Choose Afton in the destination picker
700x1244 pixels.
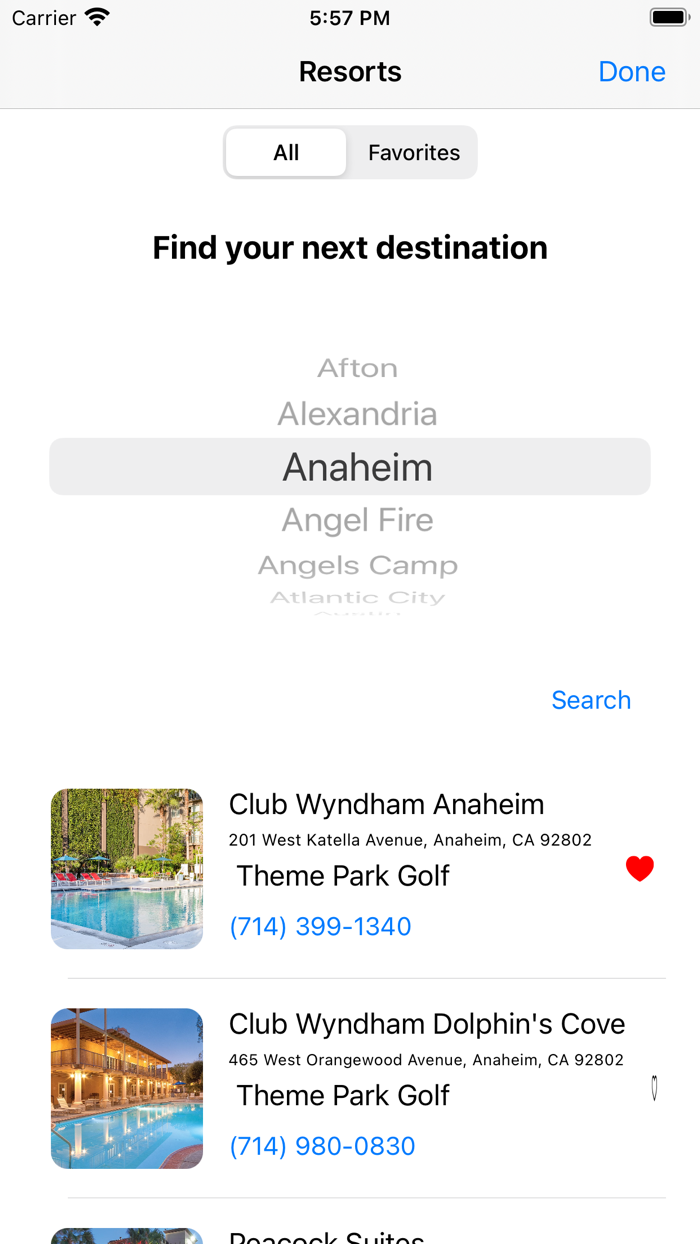point(357,368)
